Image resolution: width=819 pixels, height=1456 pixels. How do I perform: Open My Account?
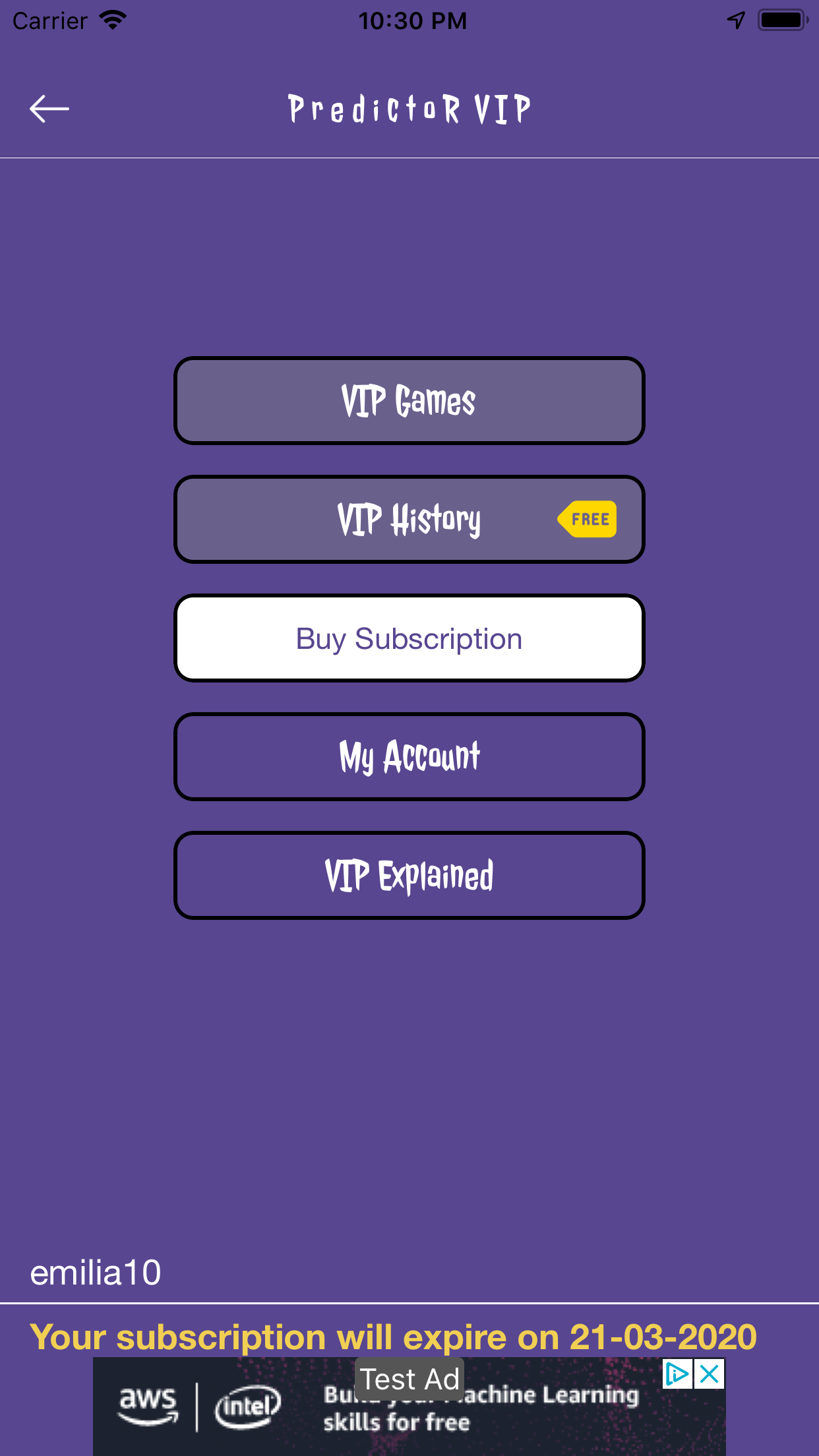pyautogui.click(x=409, y=756)
